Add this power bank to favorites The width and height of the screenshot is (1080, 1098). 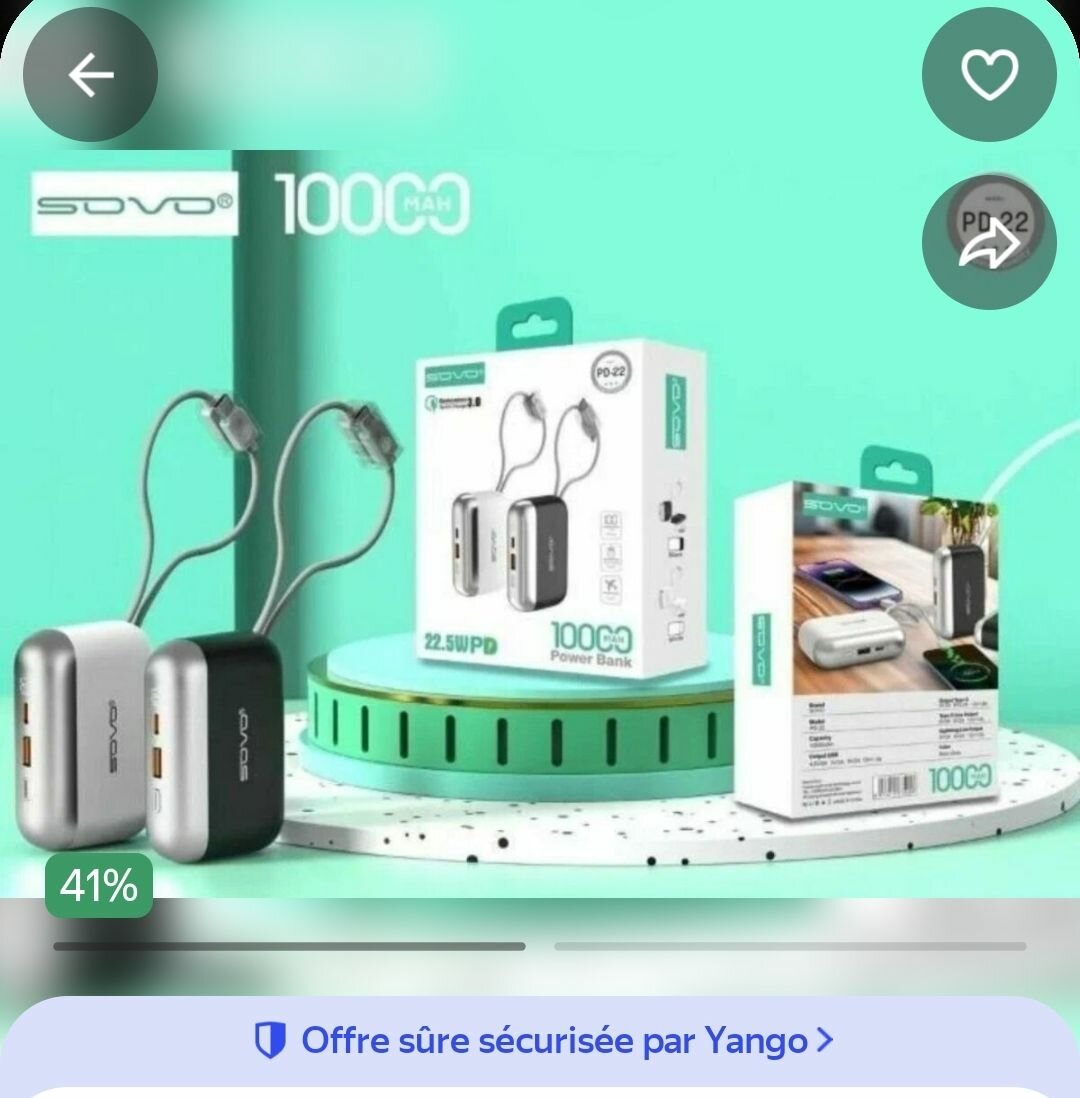tap(988, 75)
